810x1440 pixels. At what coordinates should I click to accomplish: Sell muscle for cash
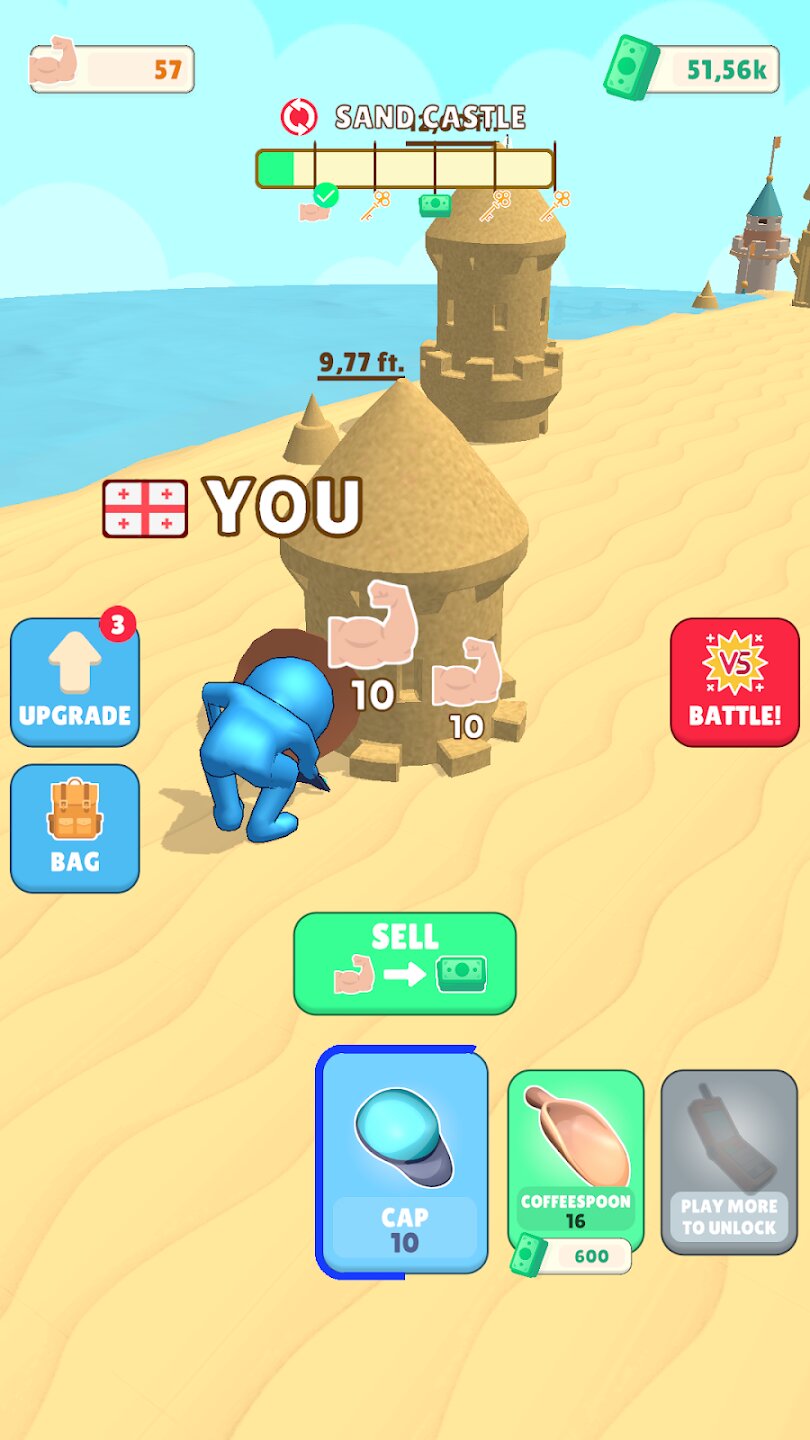point(405,963)
